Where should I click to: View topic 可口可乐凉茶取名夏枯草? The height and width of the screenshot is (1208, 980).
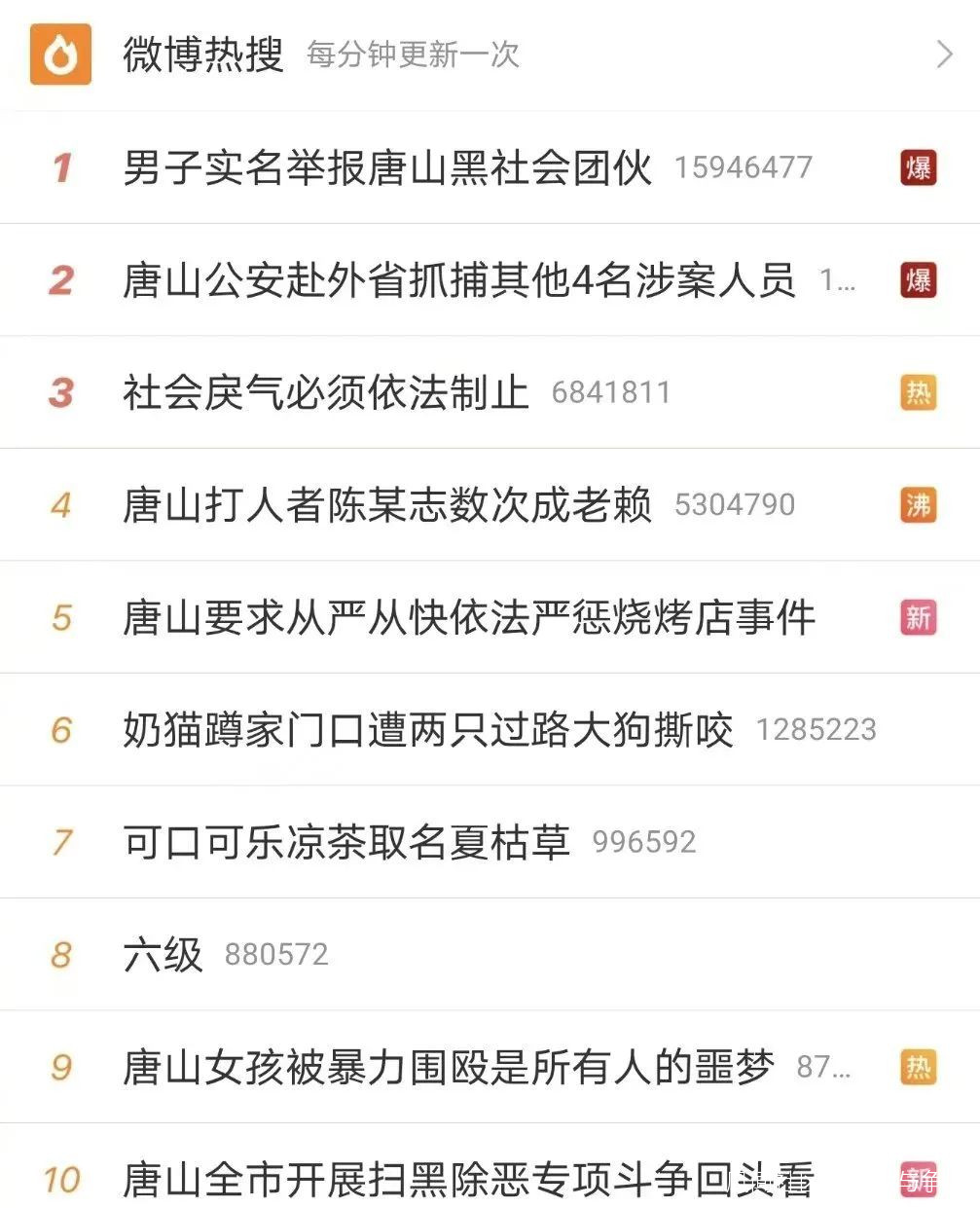pos(346,843)
